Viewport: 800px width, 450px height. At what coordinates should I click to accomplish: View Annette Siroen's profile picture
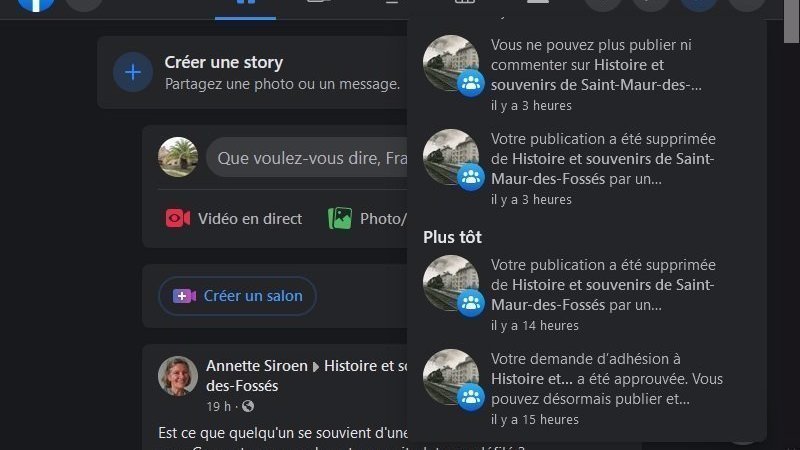178,375
